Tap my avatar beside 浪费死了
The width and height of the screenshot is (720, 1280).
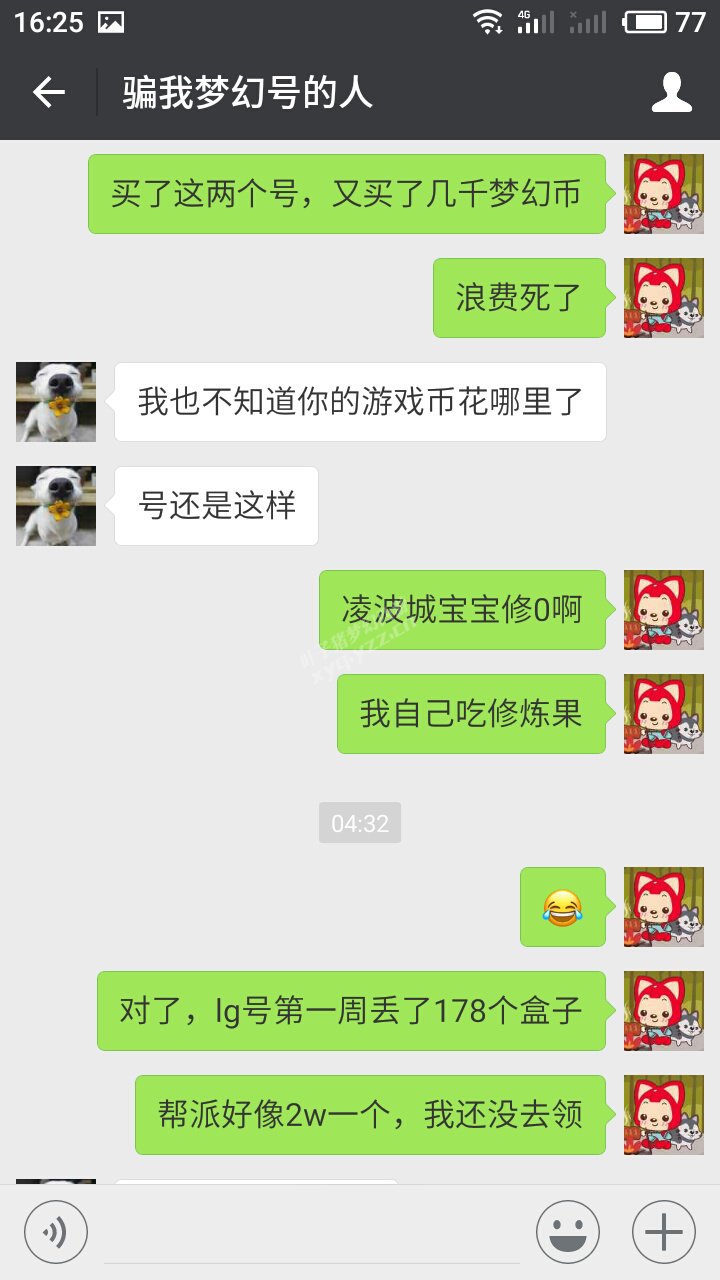664,298
